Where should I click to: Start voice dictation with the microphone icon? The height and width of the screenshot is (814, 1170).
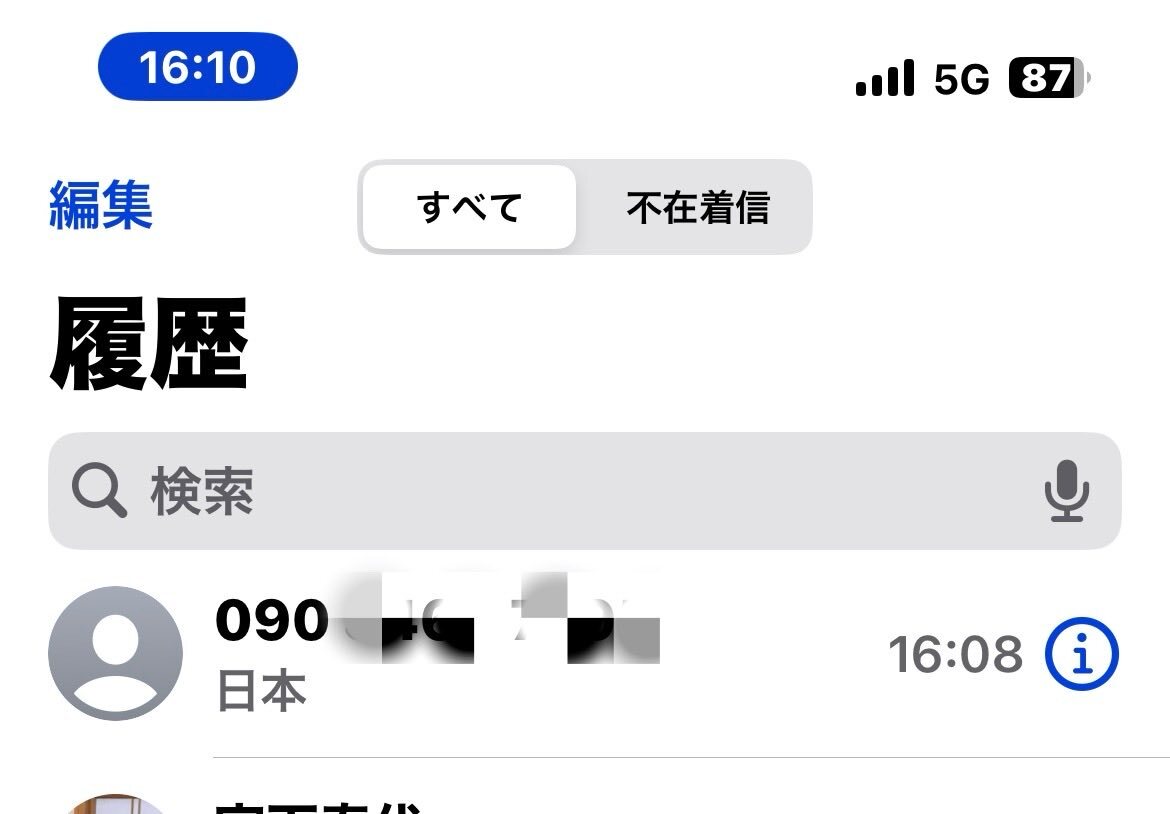coord(1066,491)
